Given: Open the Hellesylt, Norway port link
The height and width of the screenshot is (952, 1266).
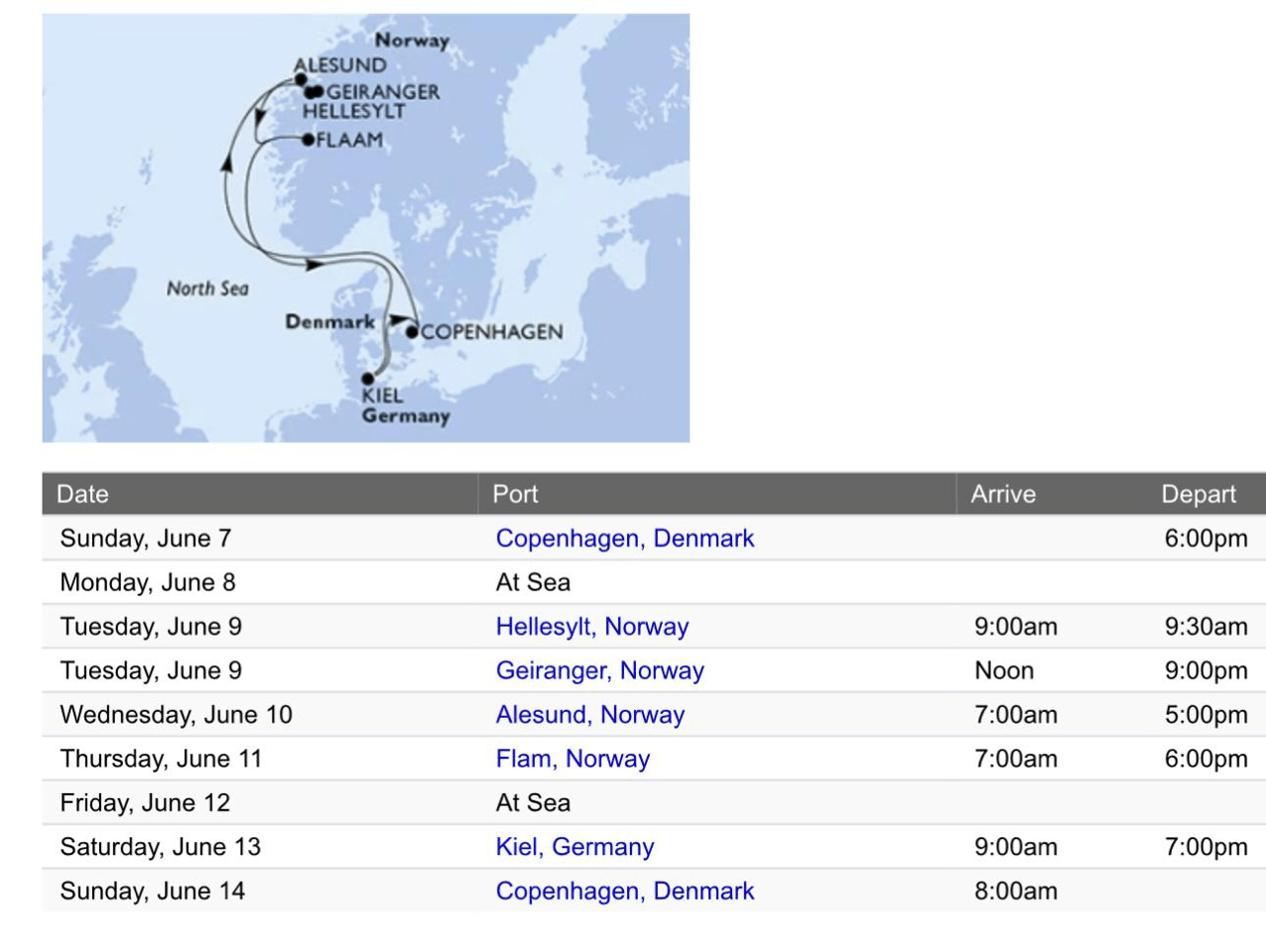Looking at the screenshot, I should [x=591, y=627].
